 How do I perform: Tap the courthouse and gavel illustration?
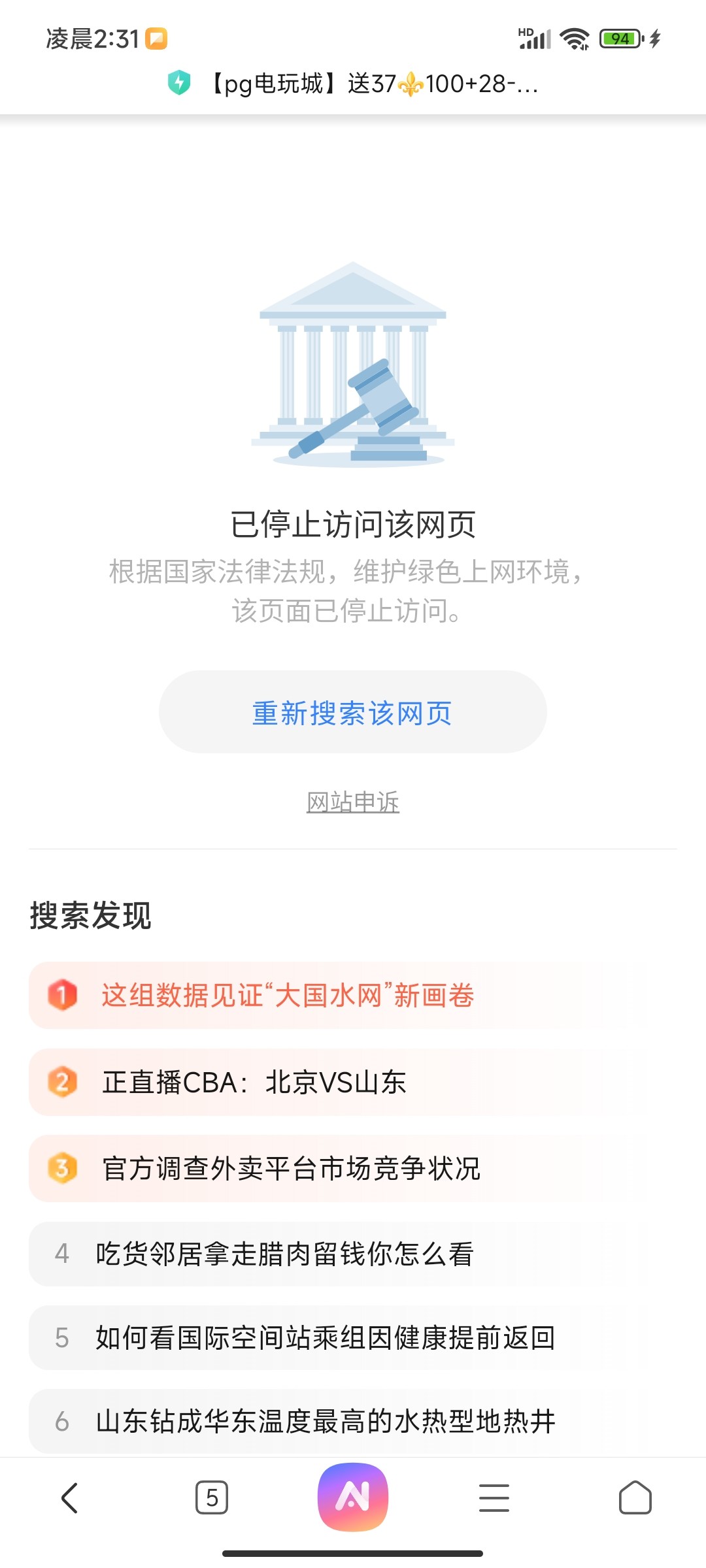point(353,366)
